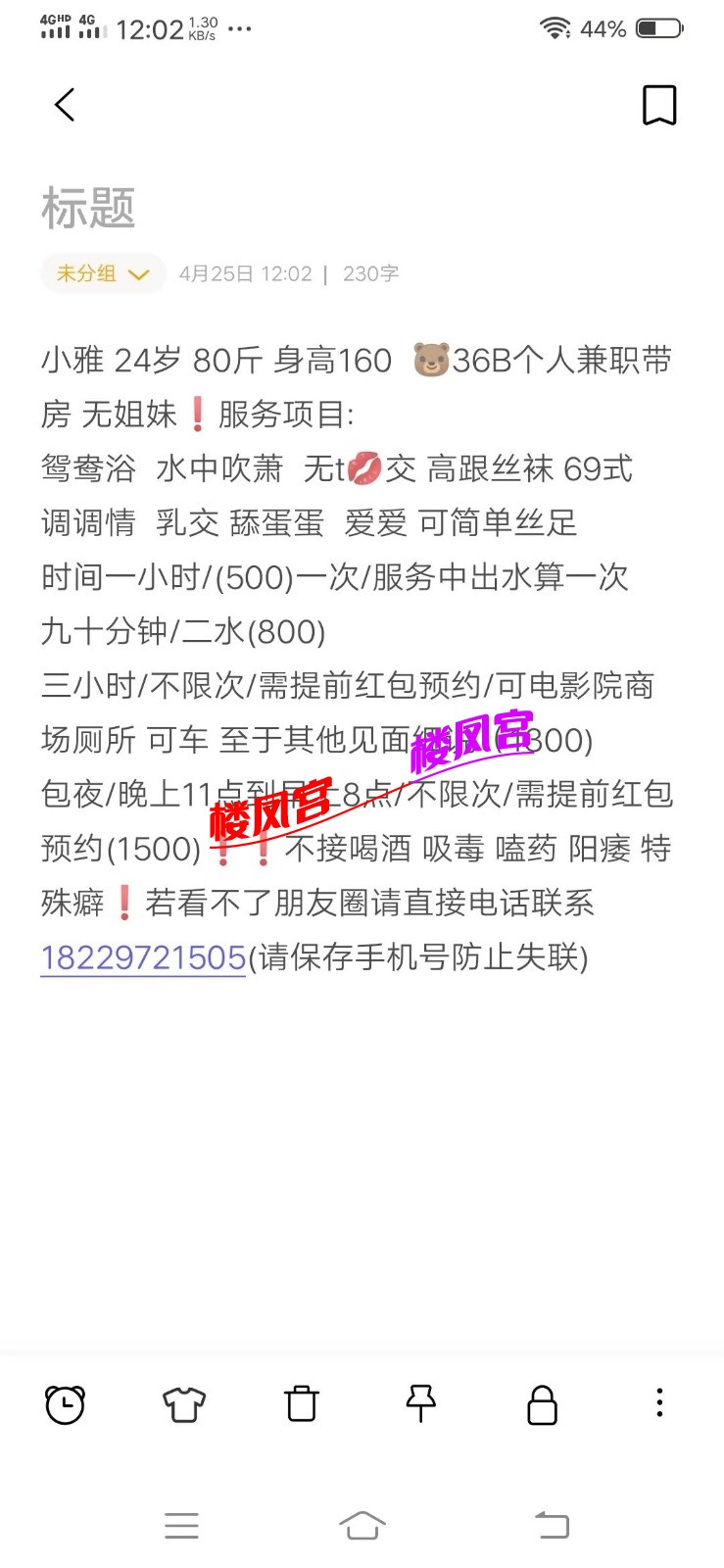Image resolution: width=724 pixels, height=1568 pixels.
Task: Bookmark this note
Action: point(658,105)
